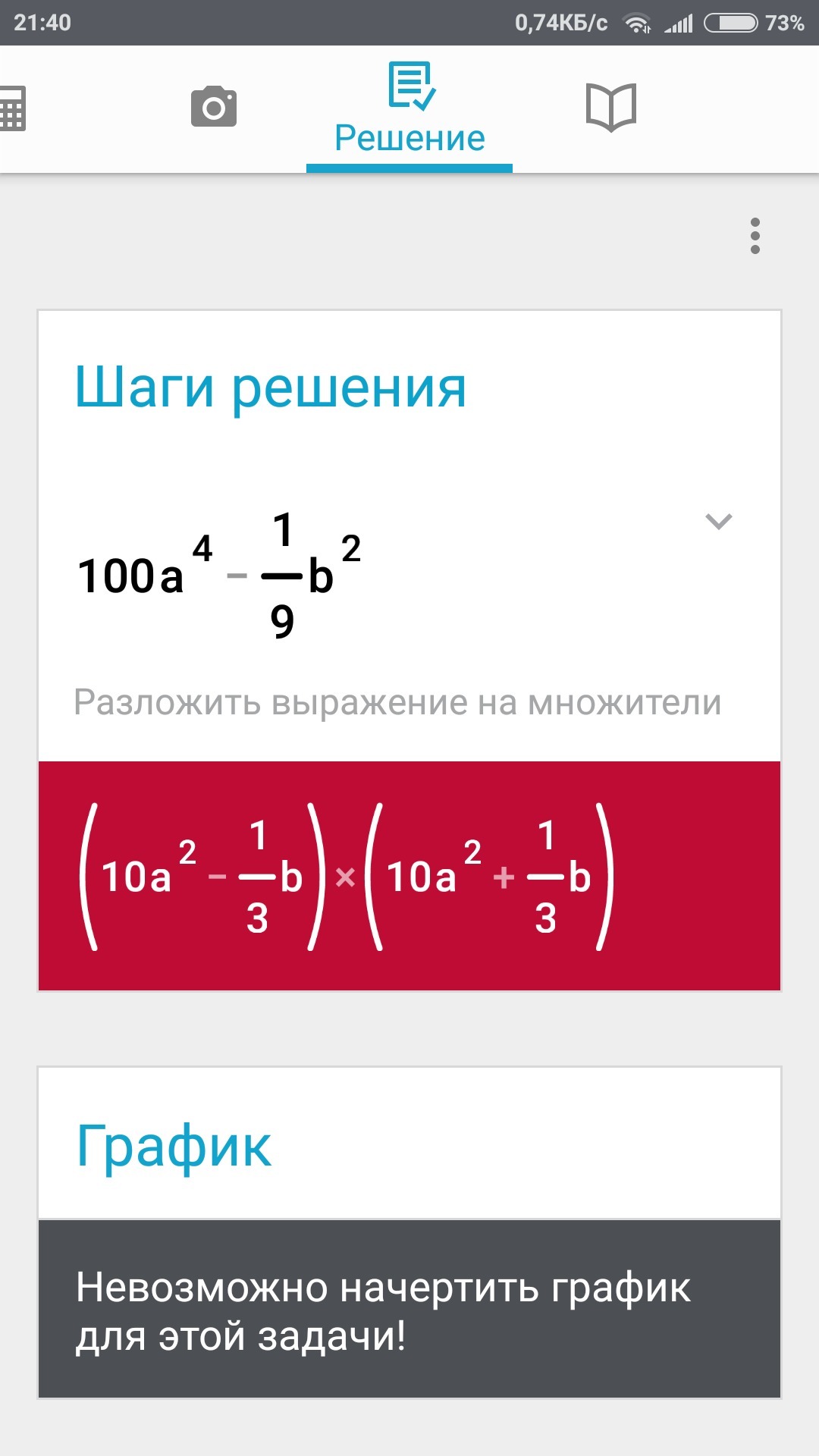Switch to the calculator tab

click(12, 108)
